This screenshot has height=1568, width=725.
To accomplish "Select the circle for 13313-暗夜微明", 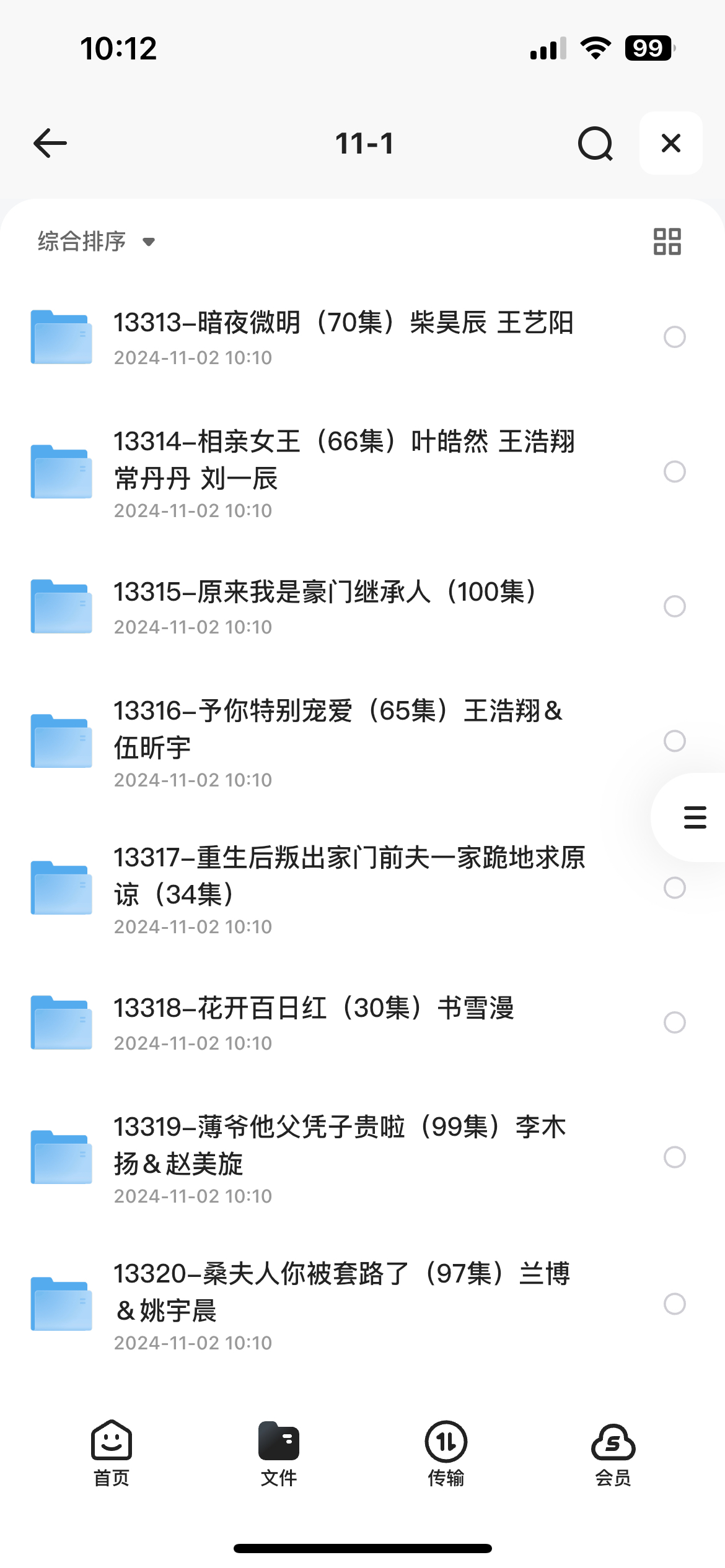I will tap(674, 337).
